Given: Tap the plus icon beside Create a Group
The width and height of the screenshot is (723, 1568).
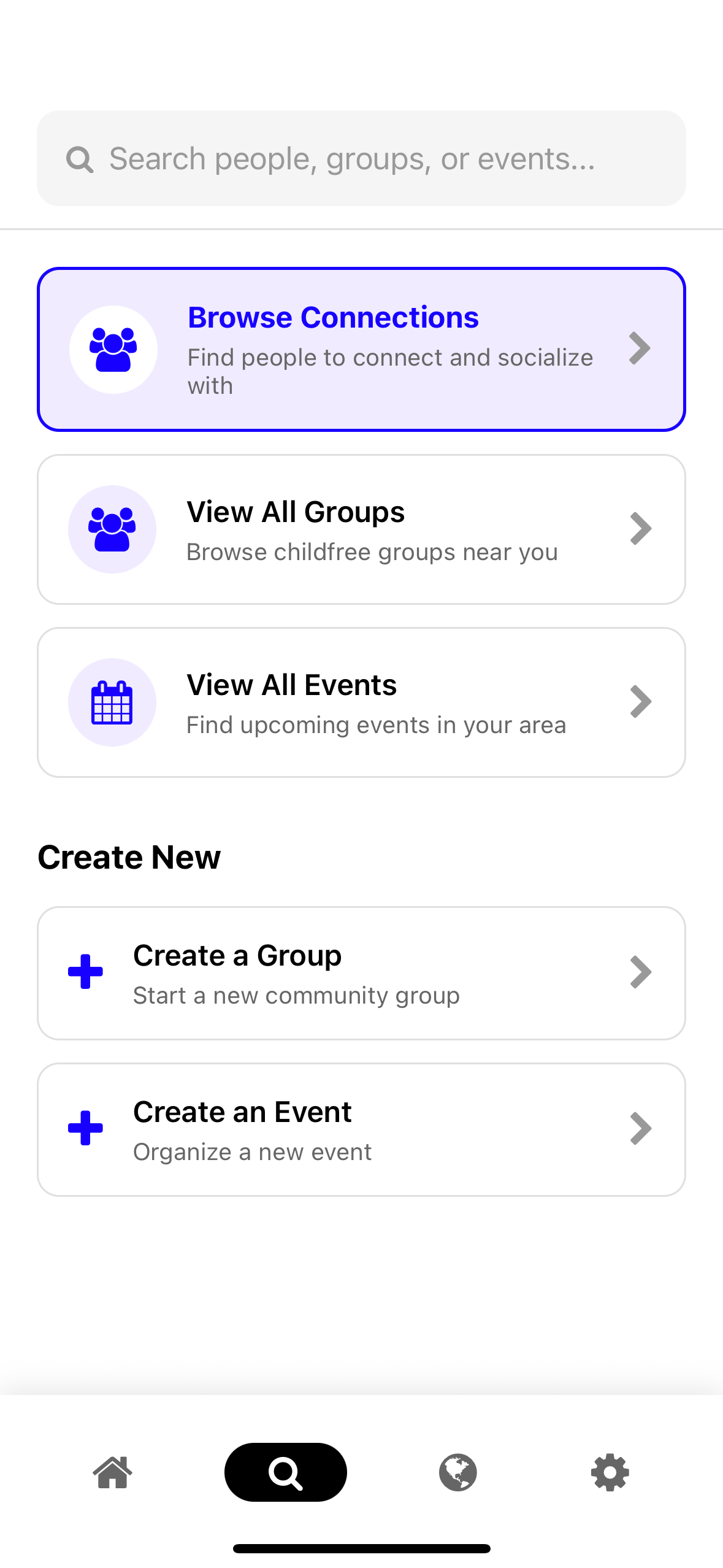Looking at the screenshot, I should (x=84, y=970).
